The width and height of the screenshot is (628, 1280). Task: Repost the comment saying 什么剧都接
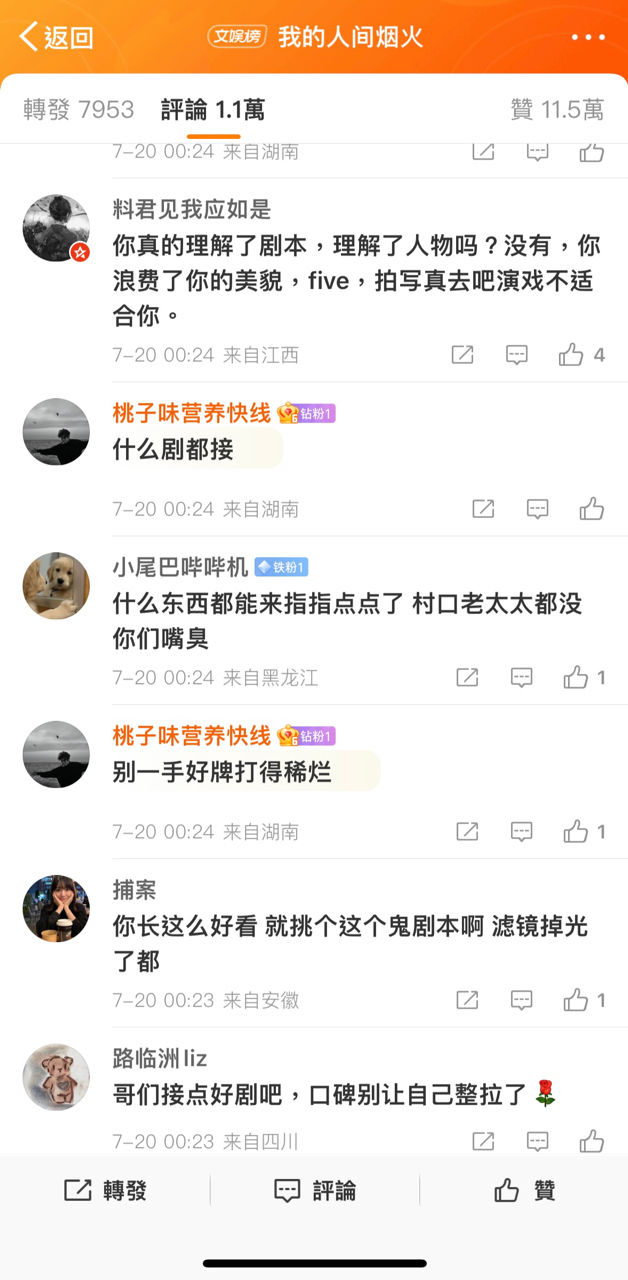click(483, 509)
